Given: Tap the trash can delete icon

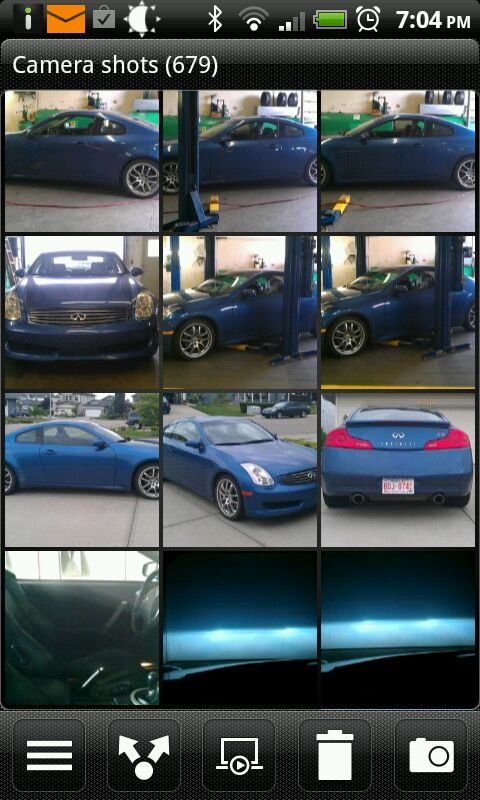Looking at the screenshot, I should coord(335,755).
